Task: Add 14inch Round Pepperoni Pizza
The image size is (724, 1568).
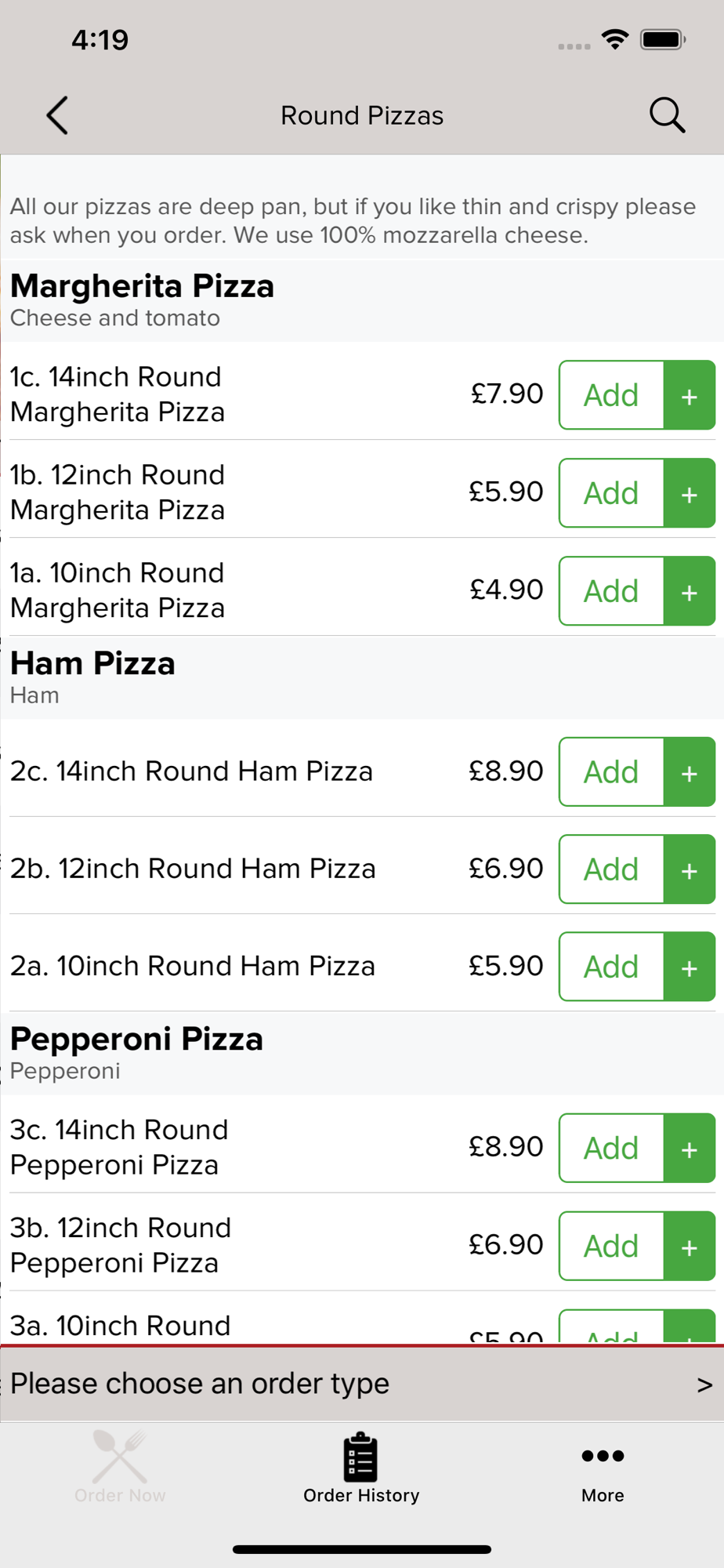Action: click(x=637, y=1148)
